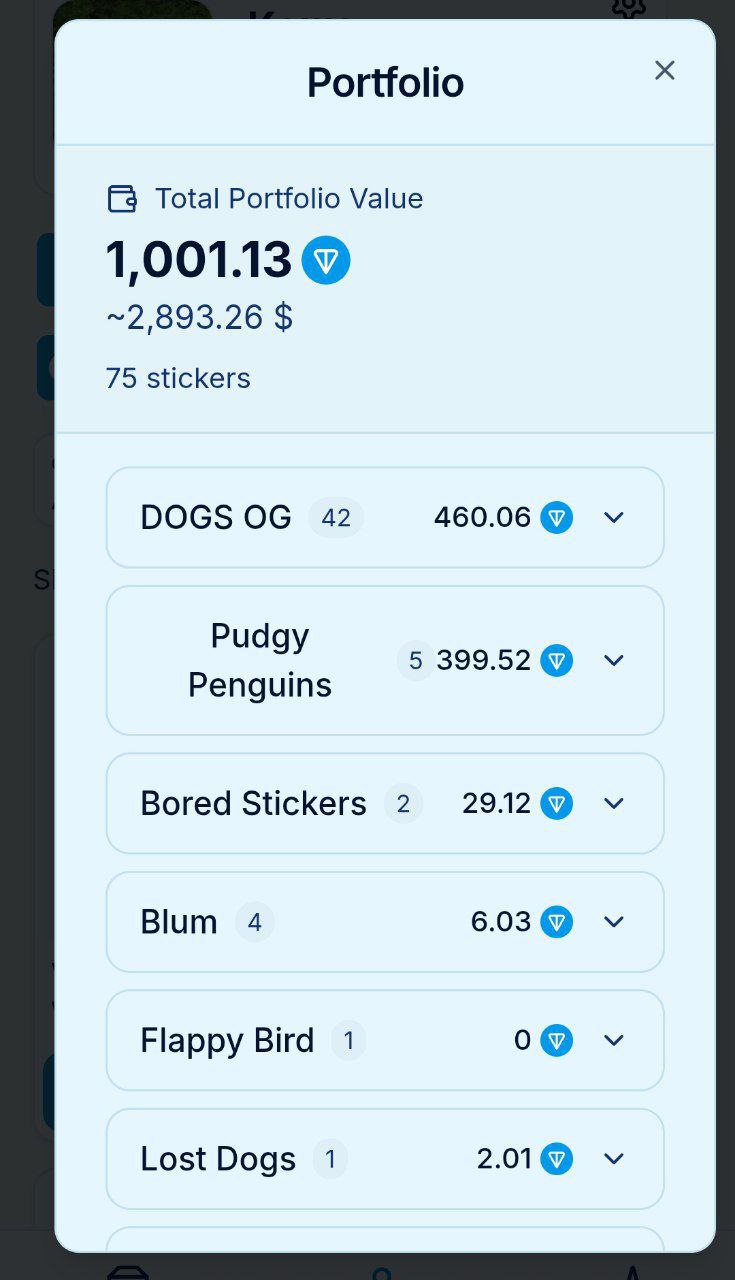Screen dimensions: 735x1280
Task: Expand the Pudgy Penguins collection
Action: coord(614,660)
